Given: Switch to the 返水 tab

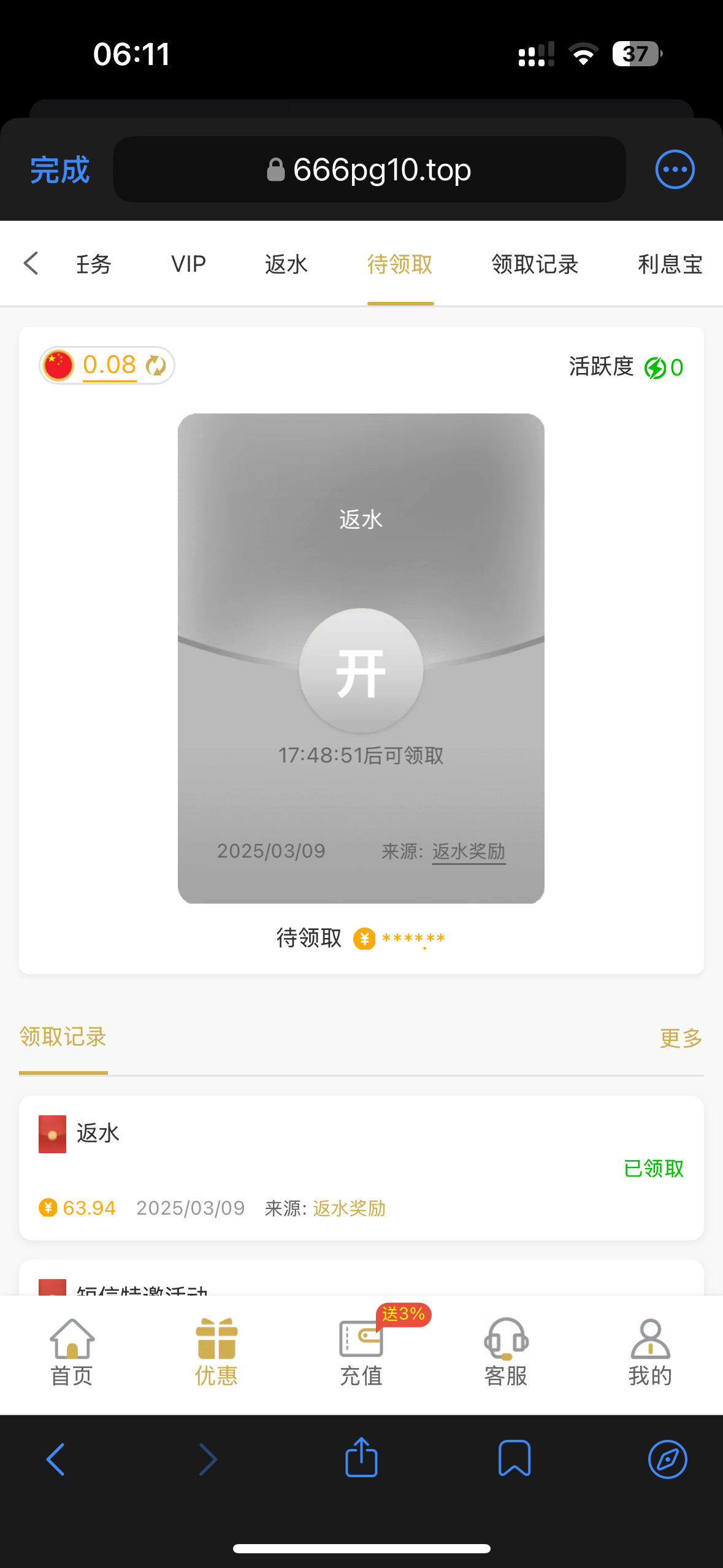Looking at the screenshot, I should pos(286,264).
